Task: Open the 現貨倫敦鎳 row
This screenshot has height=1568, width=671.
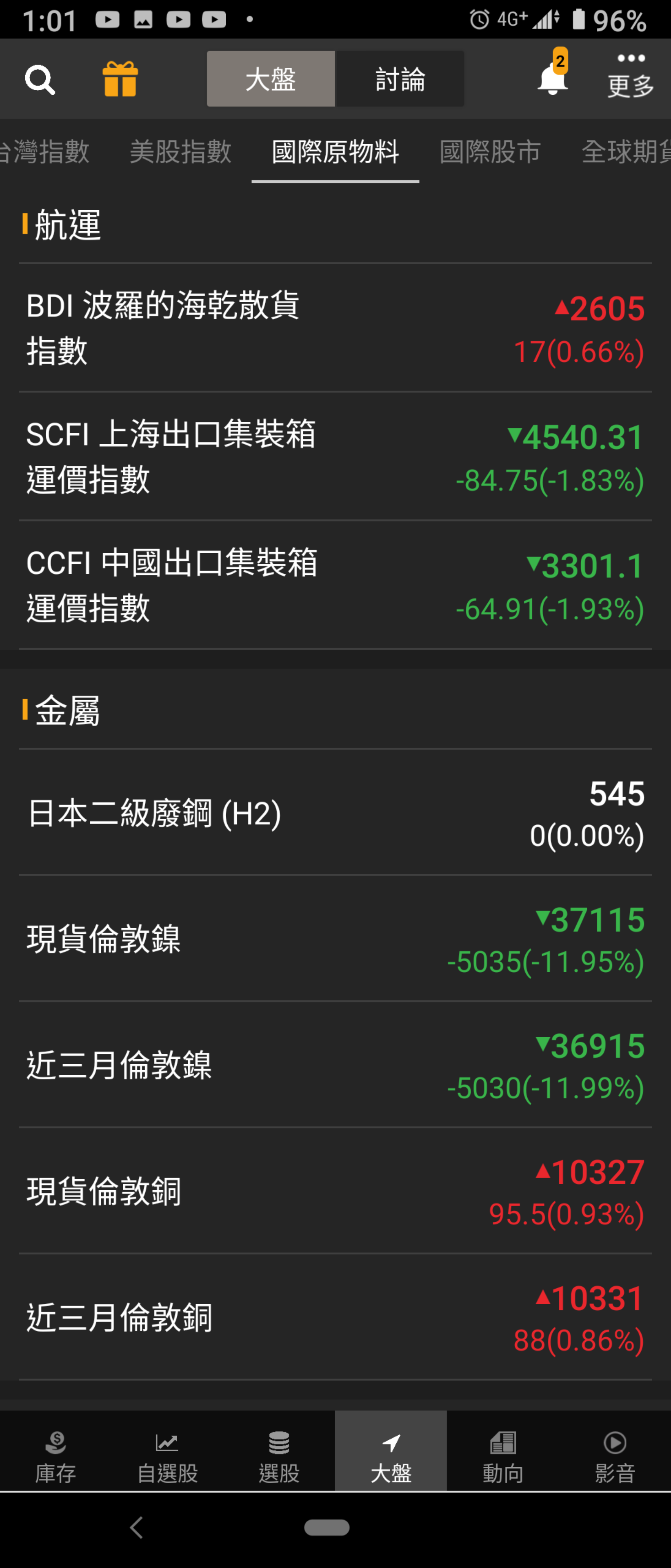Action: [335, 939]
